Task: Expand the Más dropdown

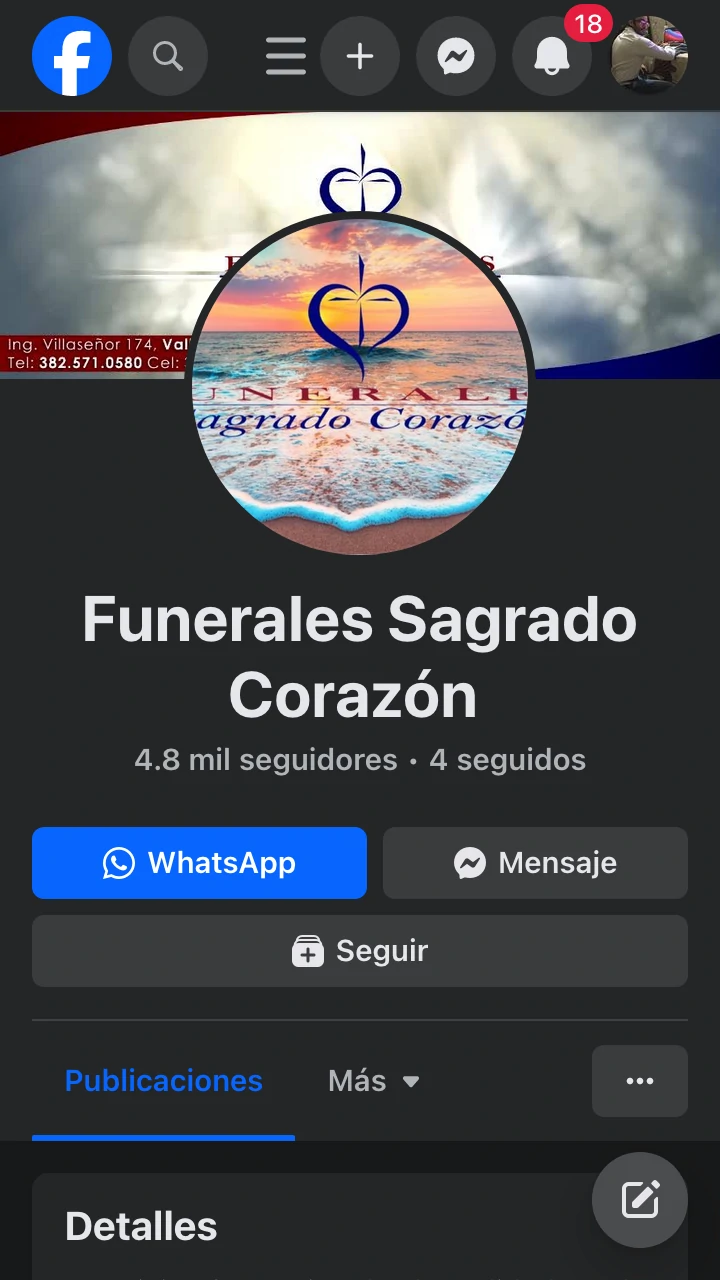Action: 374,1081
